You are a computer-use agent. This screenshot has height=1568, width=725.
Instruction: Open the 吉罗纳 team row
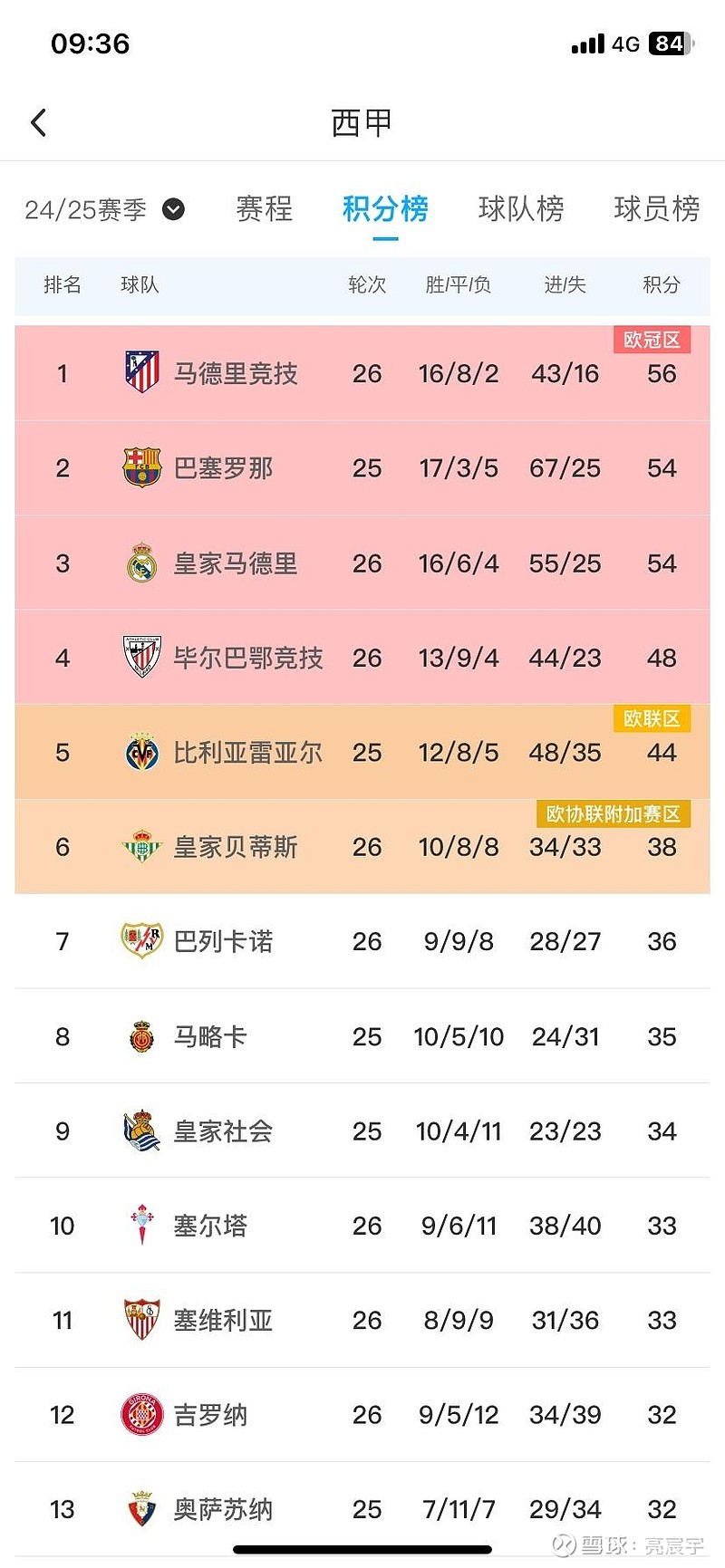click(210, 1415)
